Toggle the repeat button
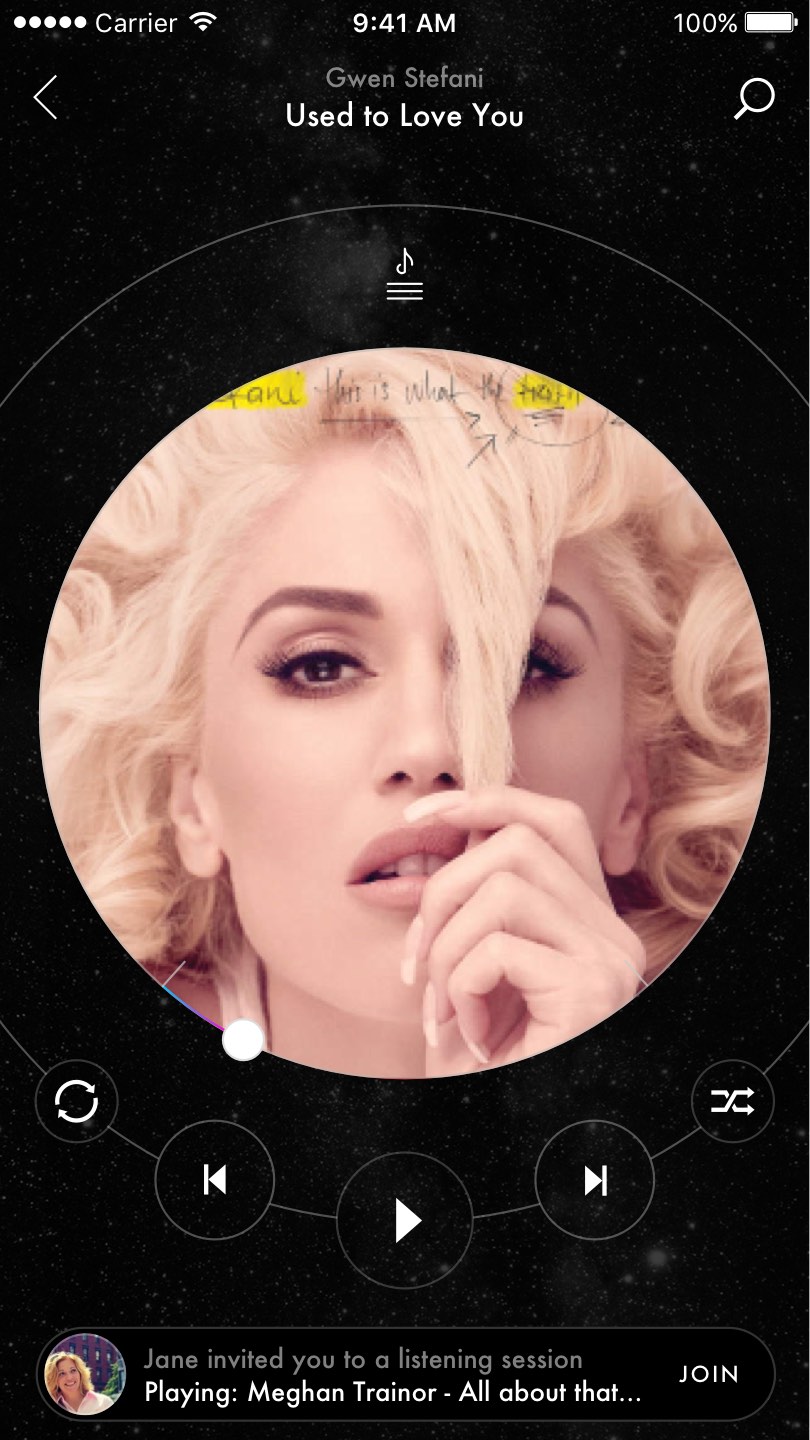 [77, 1103]
